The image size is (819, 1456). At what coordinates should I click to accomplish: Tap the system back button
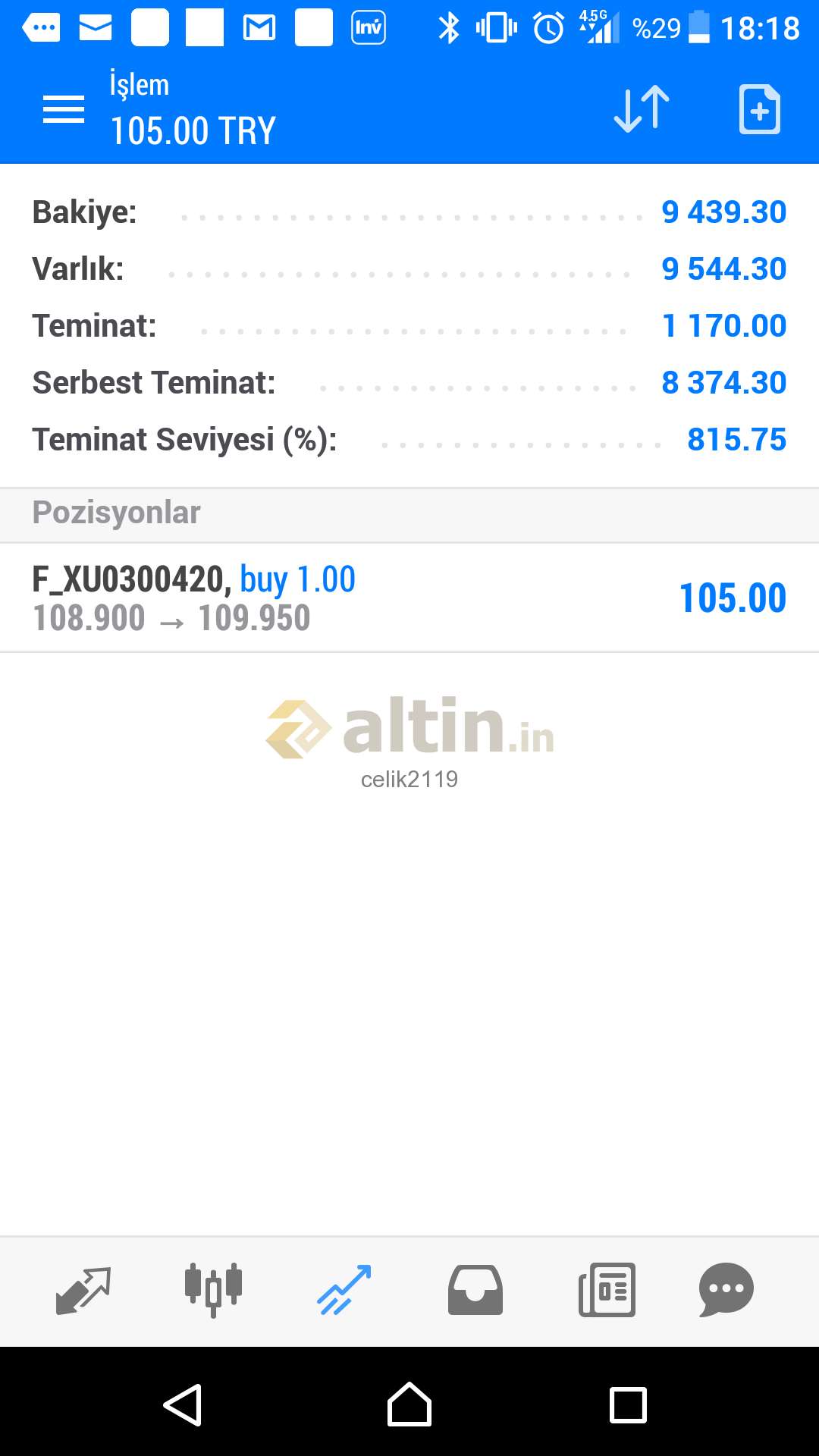click(x=183, y=1405)
